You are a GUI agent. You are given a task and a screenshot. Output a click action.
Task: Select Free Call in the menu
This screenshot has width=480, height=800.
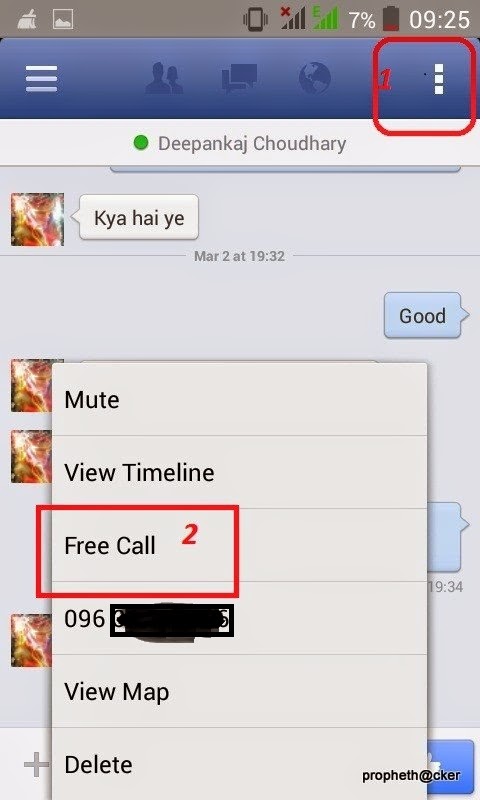pos(239,545)
